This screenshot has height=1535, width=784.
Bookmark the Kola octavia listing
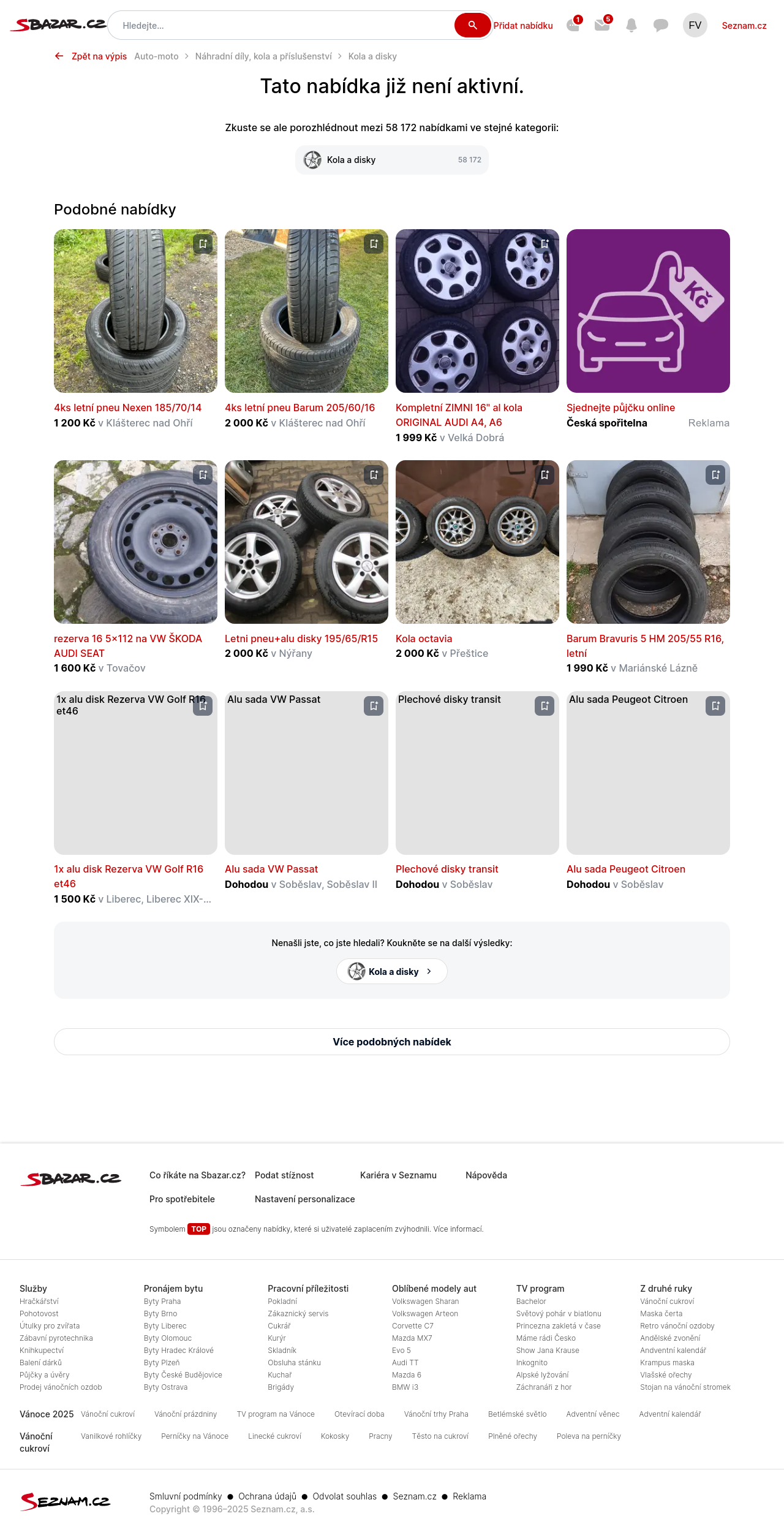(545, 475)
